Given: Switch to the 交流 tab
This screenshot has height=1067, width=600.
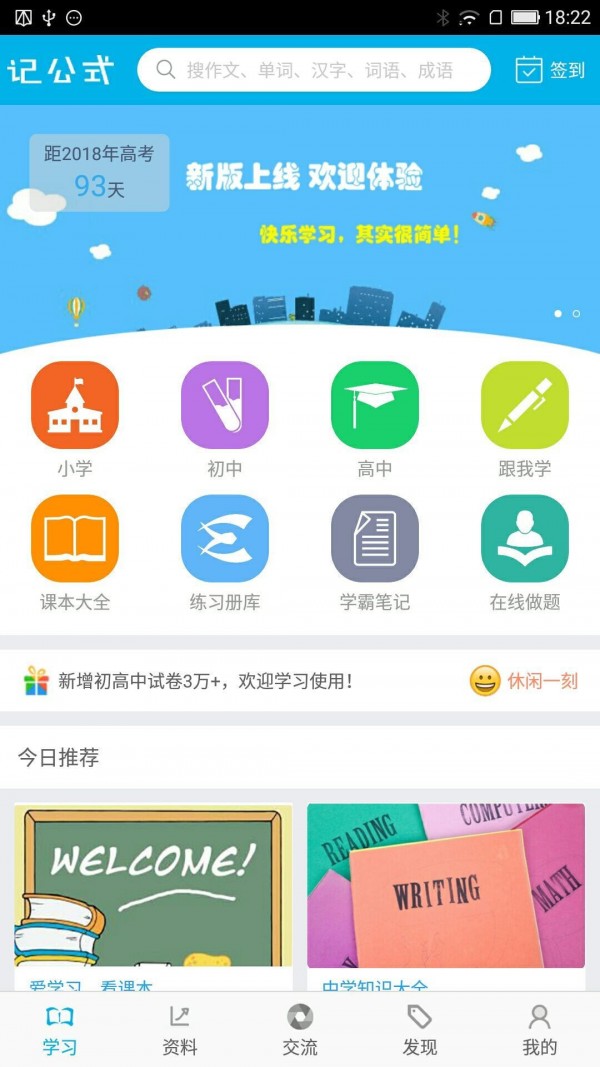Looking at the screenshot, I should tap(300, 1031).
